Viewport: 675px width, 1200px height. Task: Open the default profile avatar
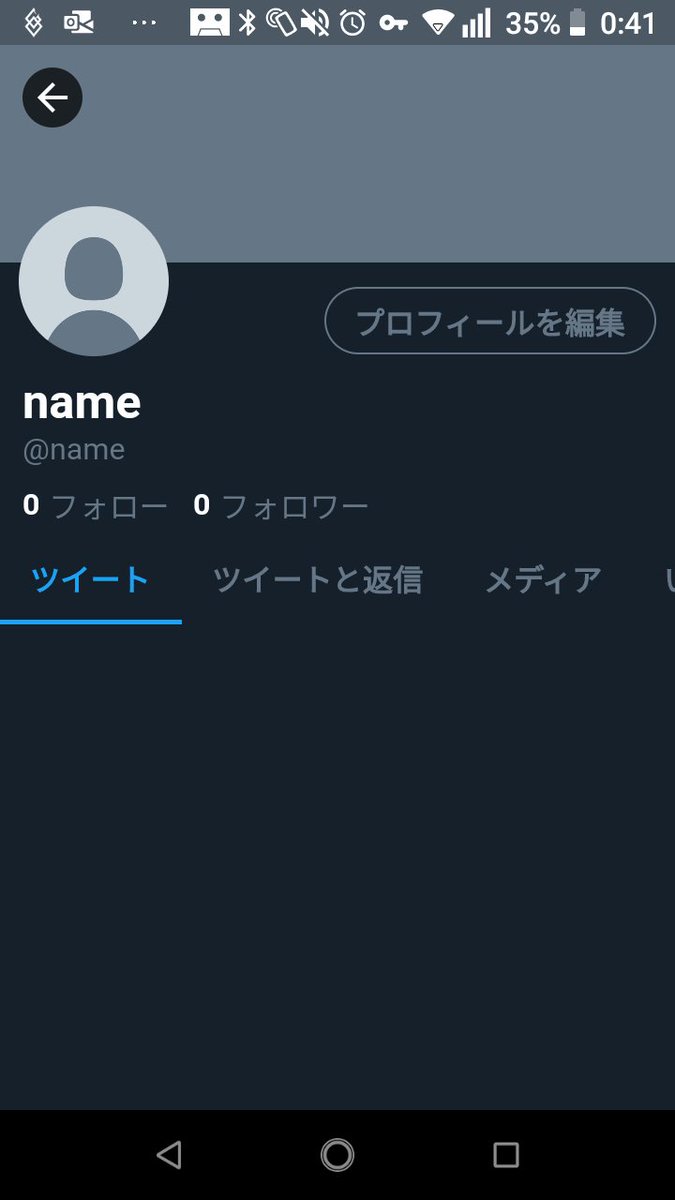click(x=94, y=281)
